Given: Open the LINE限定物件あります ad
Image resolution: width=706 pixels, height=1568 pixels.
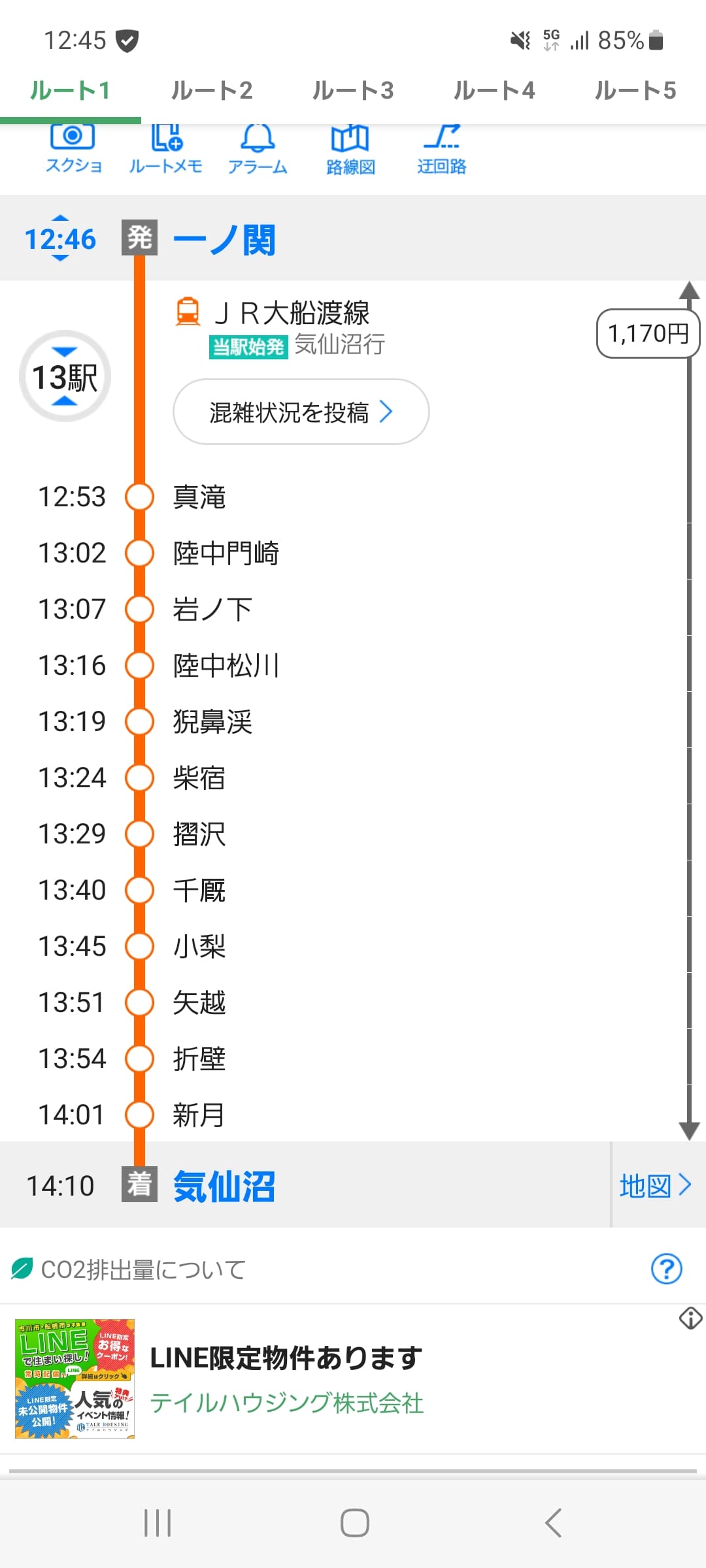Looking at the screenshot, I should click(286, 1379).
